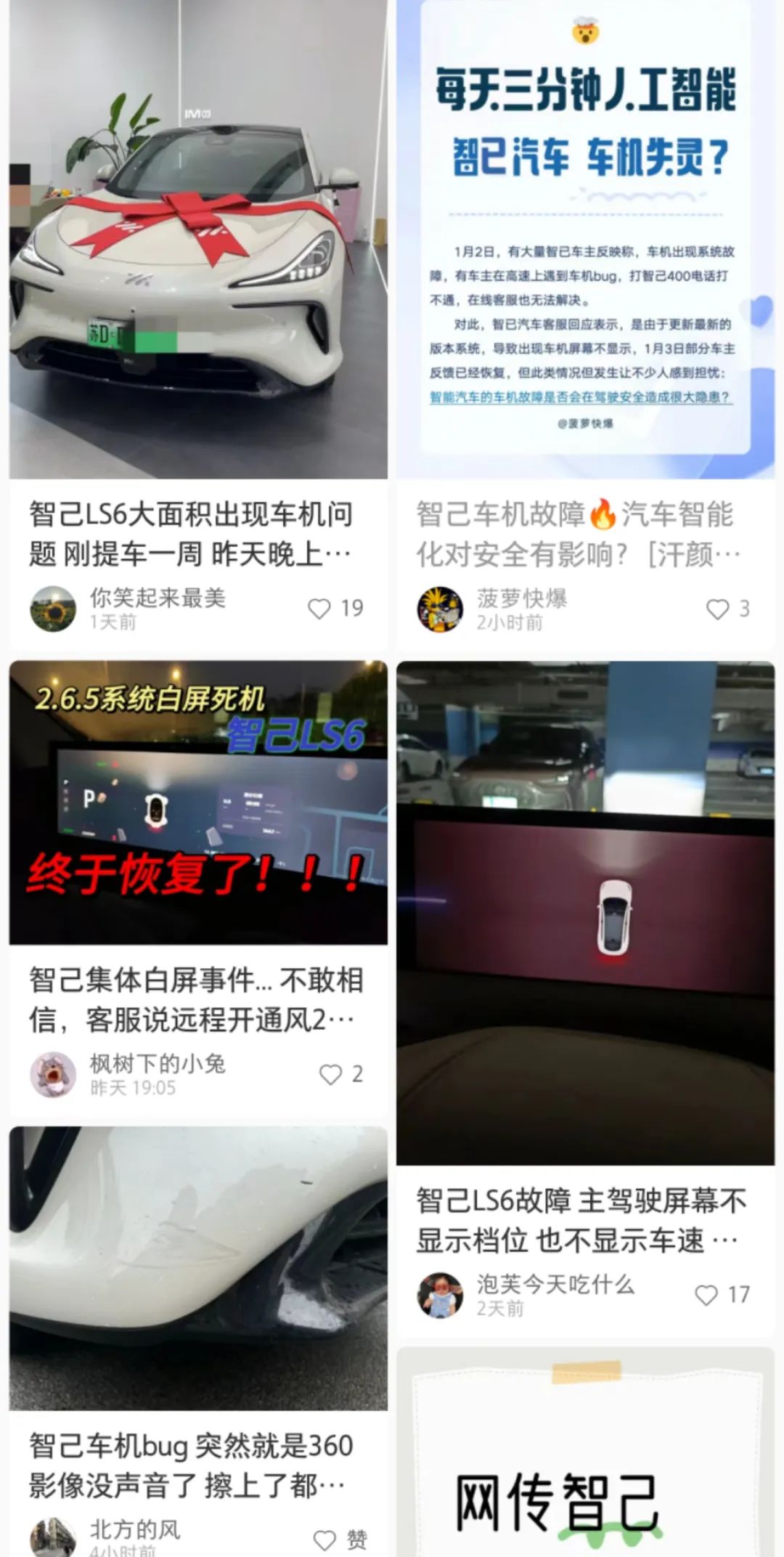784x1557 pixels.
Task: Open post about 智己LS6大面积出现车机问题
Action: 191,534
